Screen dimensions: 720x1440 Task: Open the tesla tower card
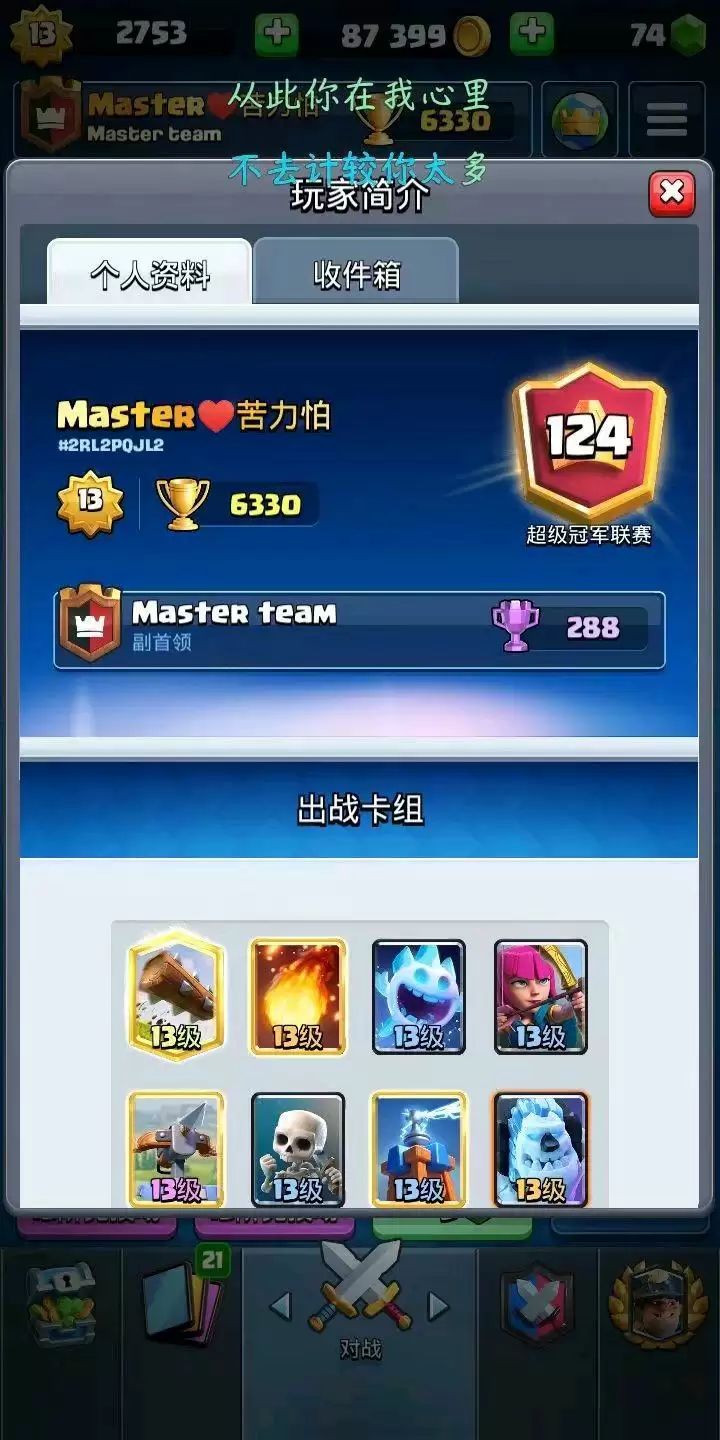pos(419,1149)
